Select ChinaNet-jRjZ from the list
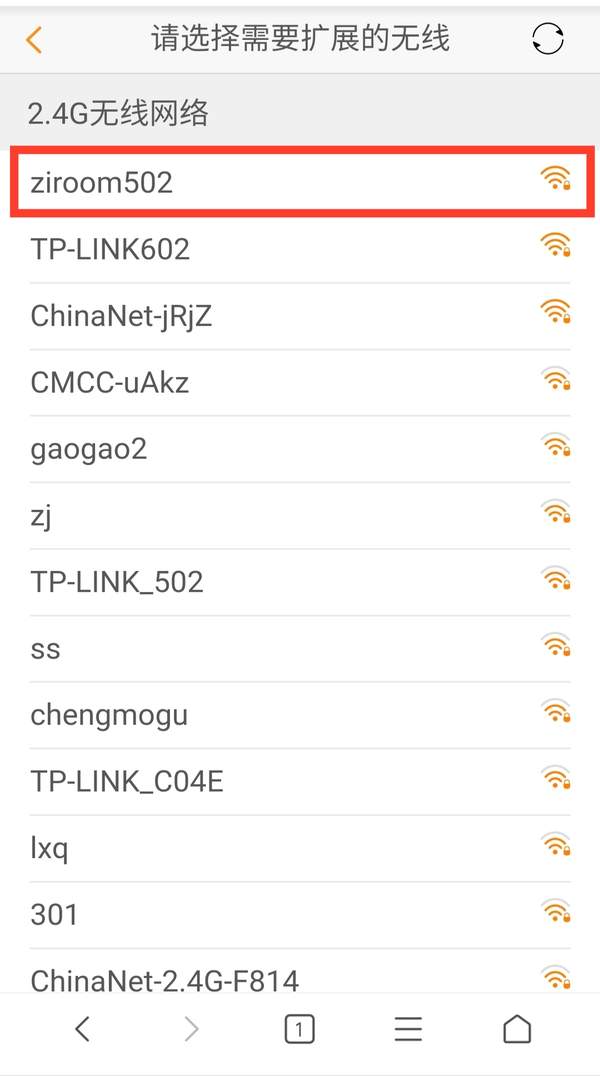 [x=300, y=316]
